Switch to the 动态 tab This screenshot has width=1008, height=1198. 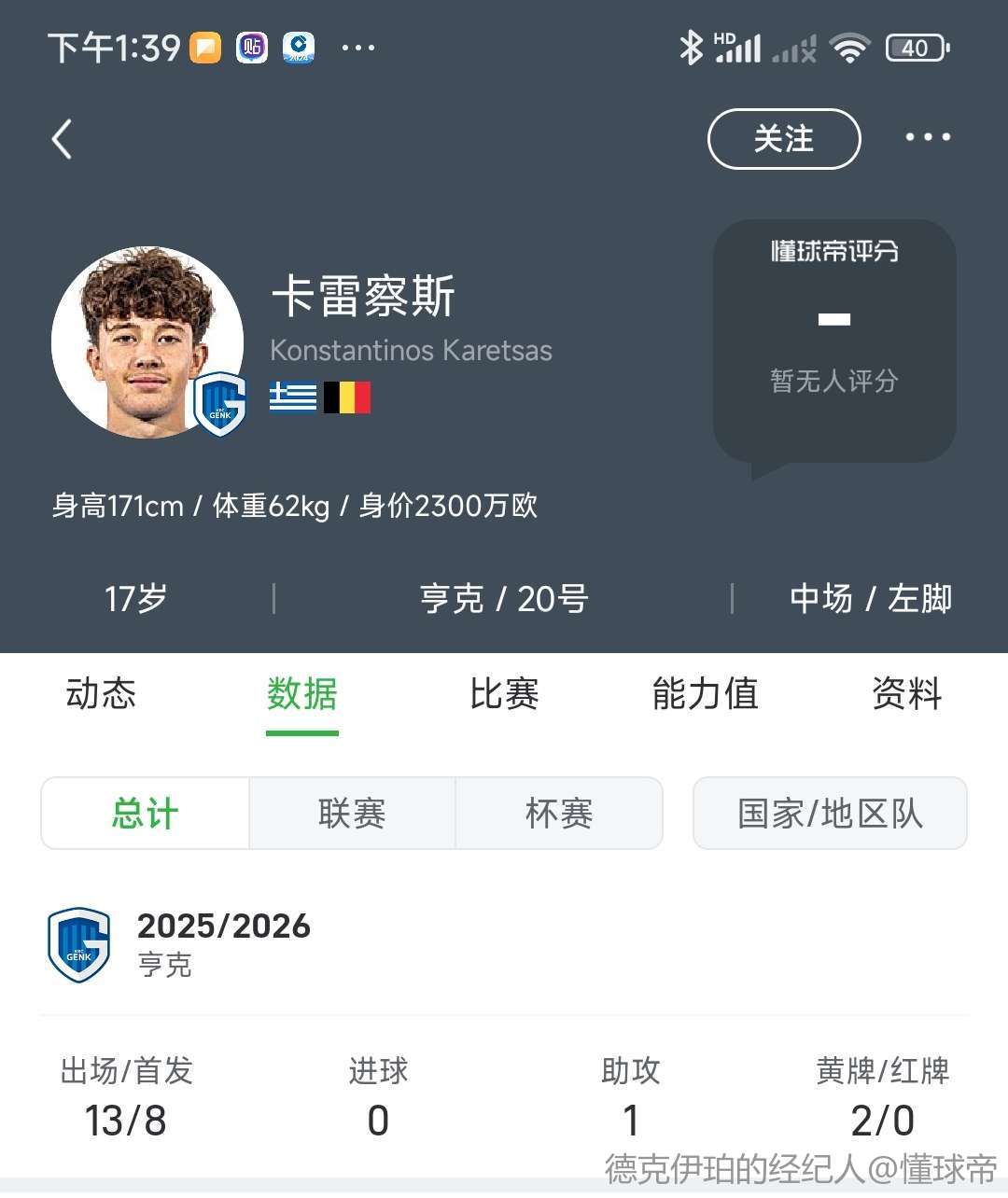[101, 694]
